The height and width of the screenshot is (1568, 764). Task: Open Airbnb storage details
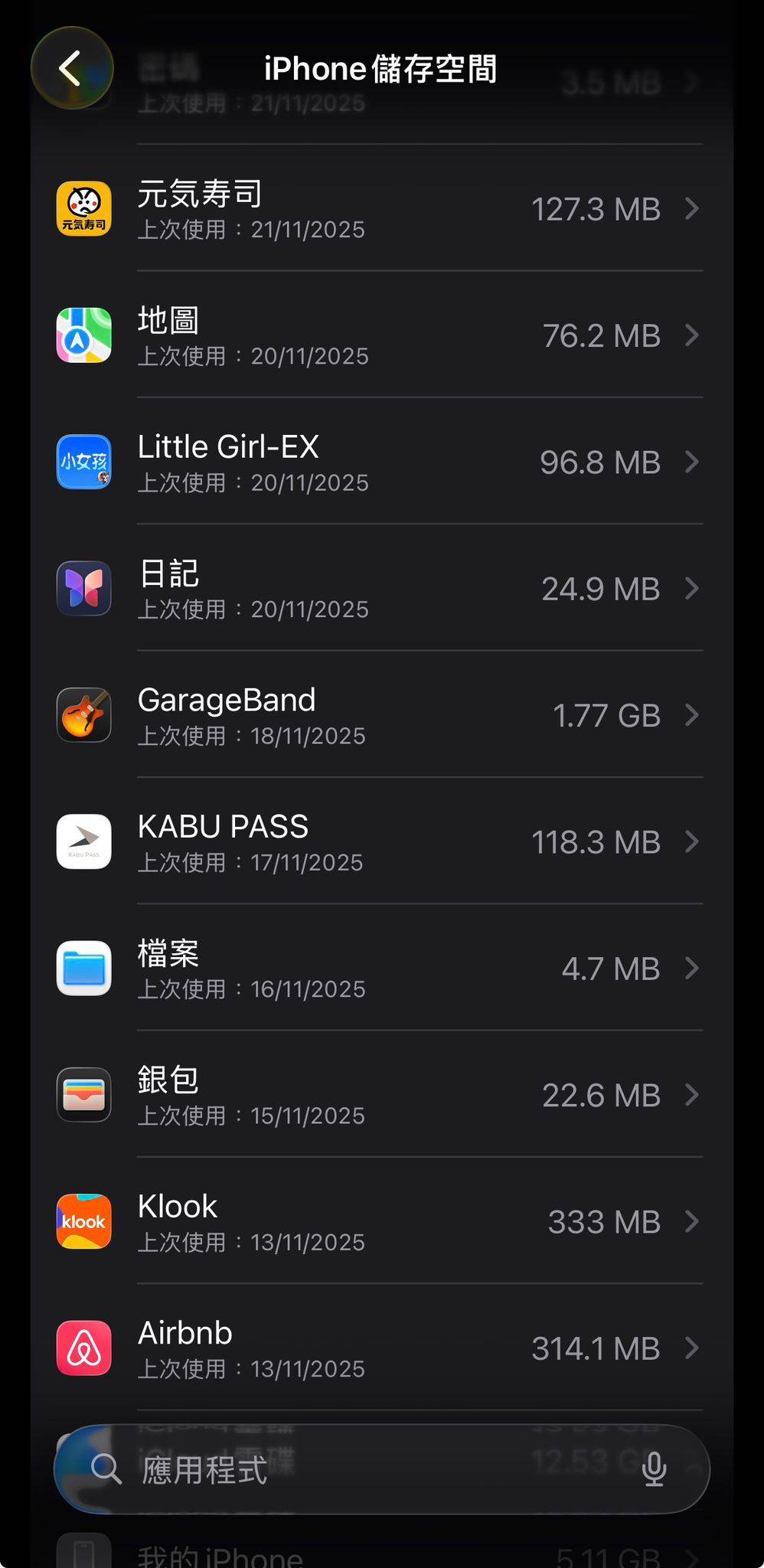pos(380,1347)
